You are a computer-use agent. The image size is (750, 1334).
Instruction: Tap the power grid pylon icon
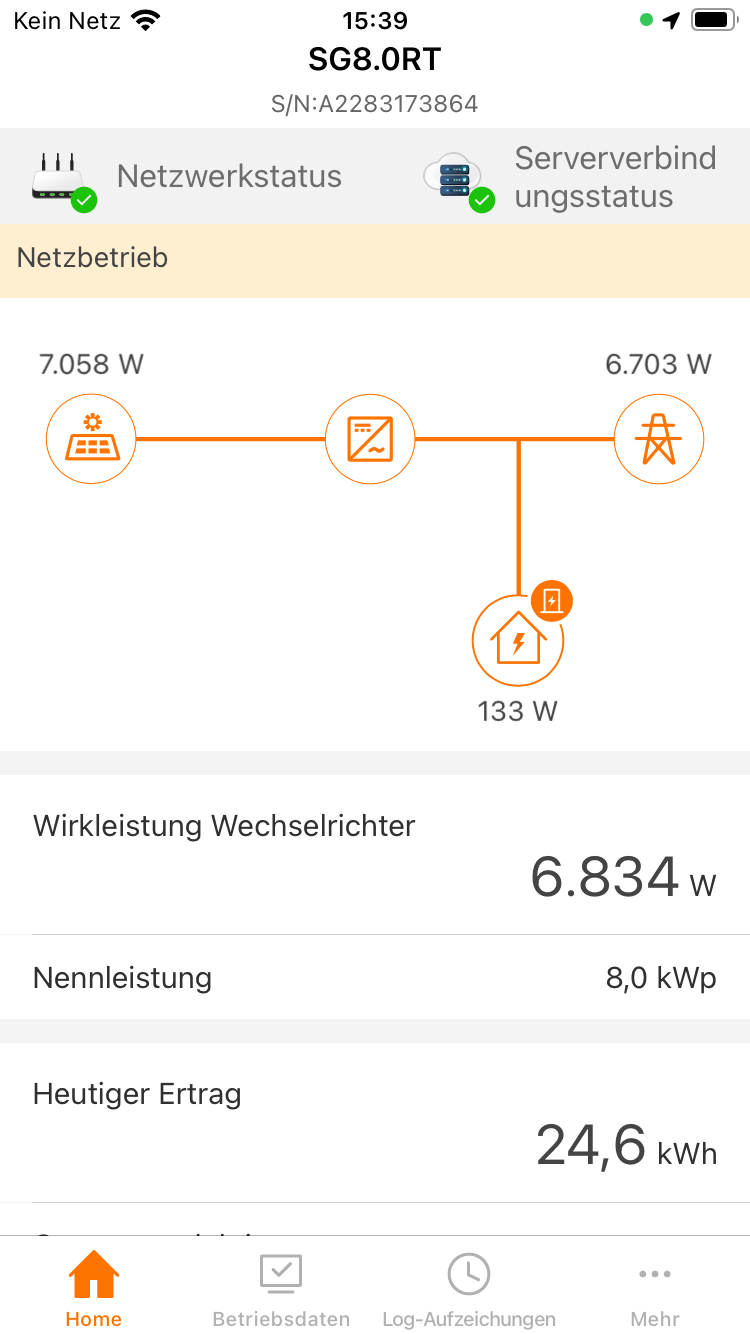(x=659, y=439)
